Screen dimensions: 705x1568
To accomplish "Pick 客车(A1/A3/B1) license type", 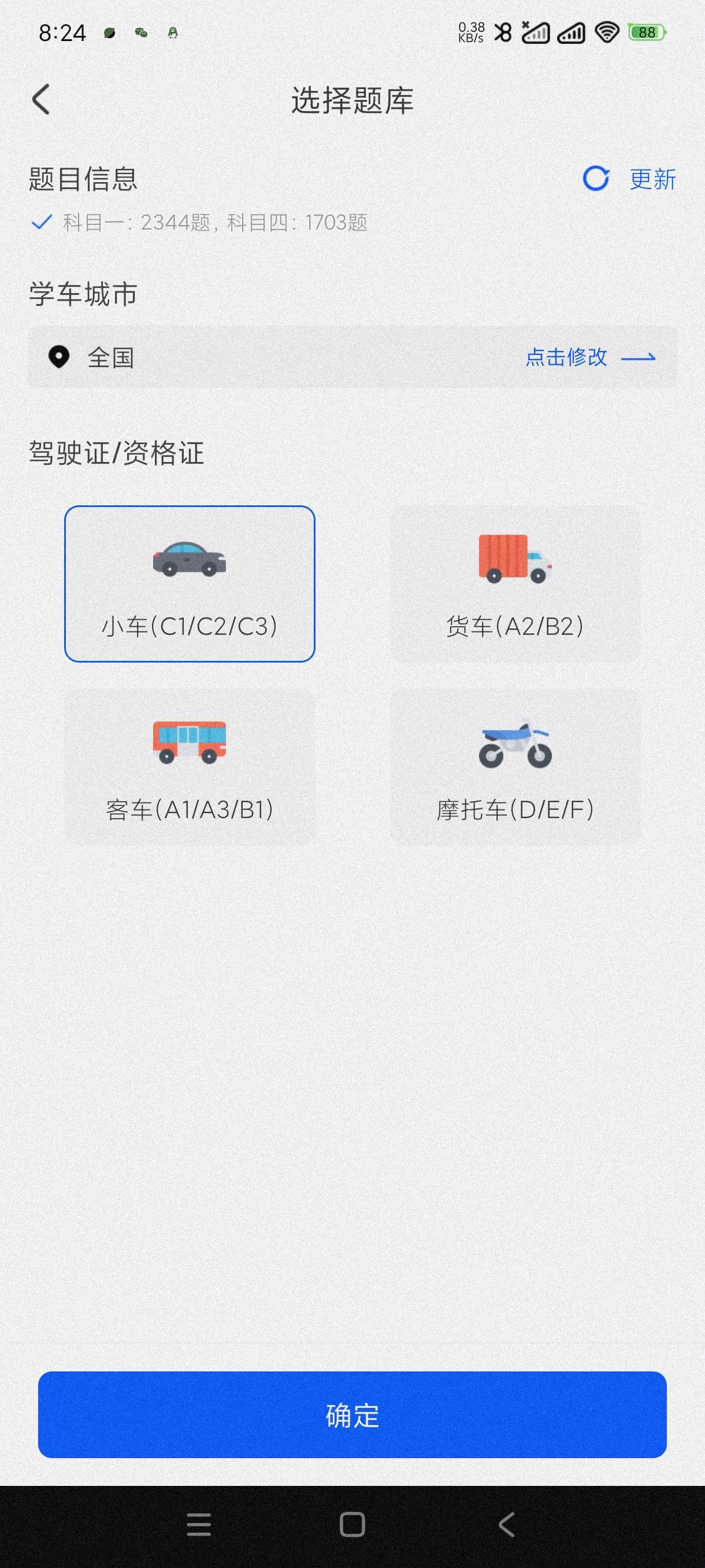I will tap(190, 767).
